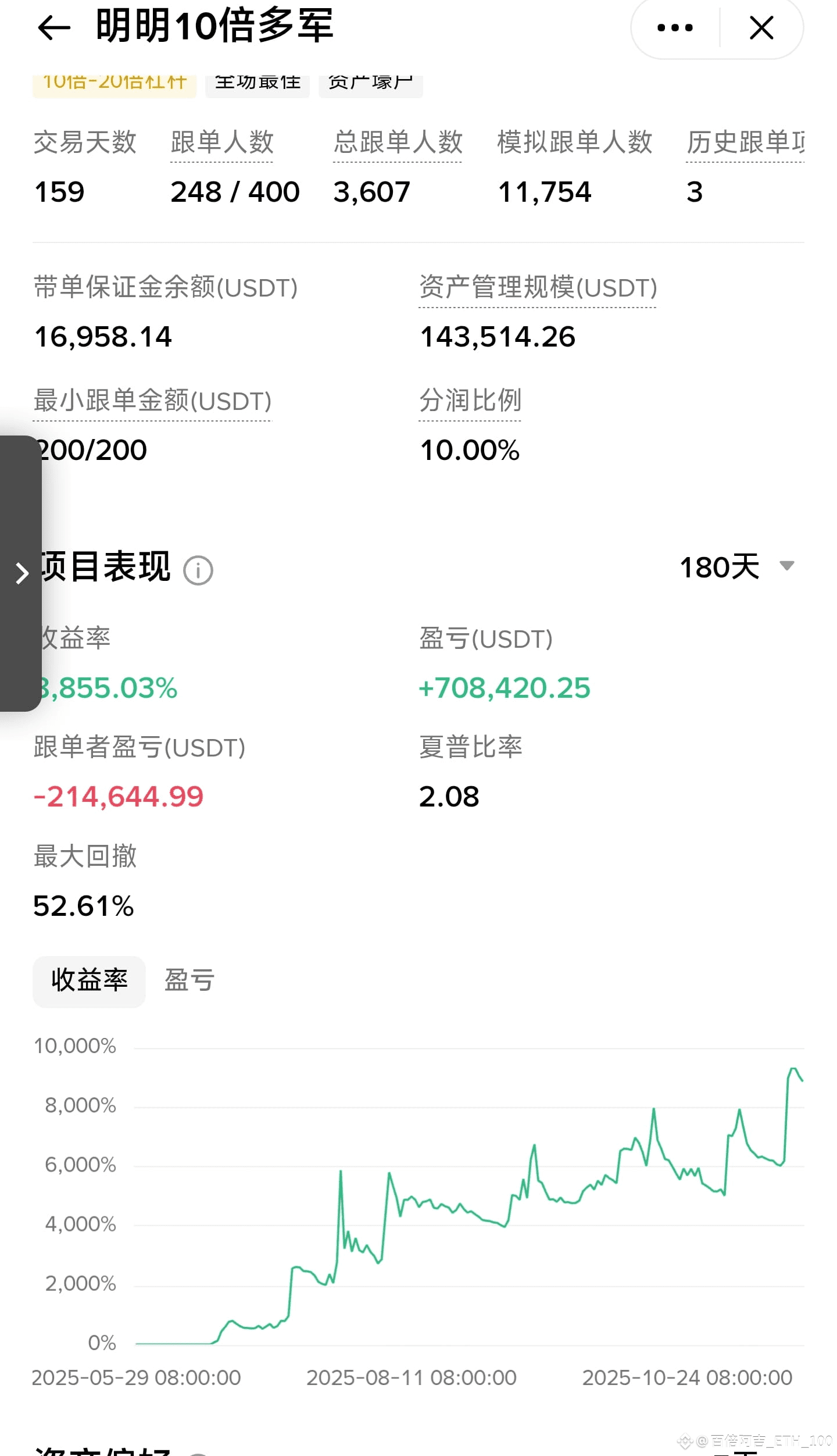
Task: View explanation for 历史跟单项目
Action: [745, 143]
